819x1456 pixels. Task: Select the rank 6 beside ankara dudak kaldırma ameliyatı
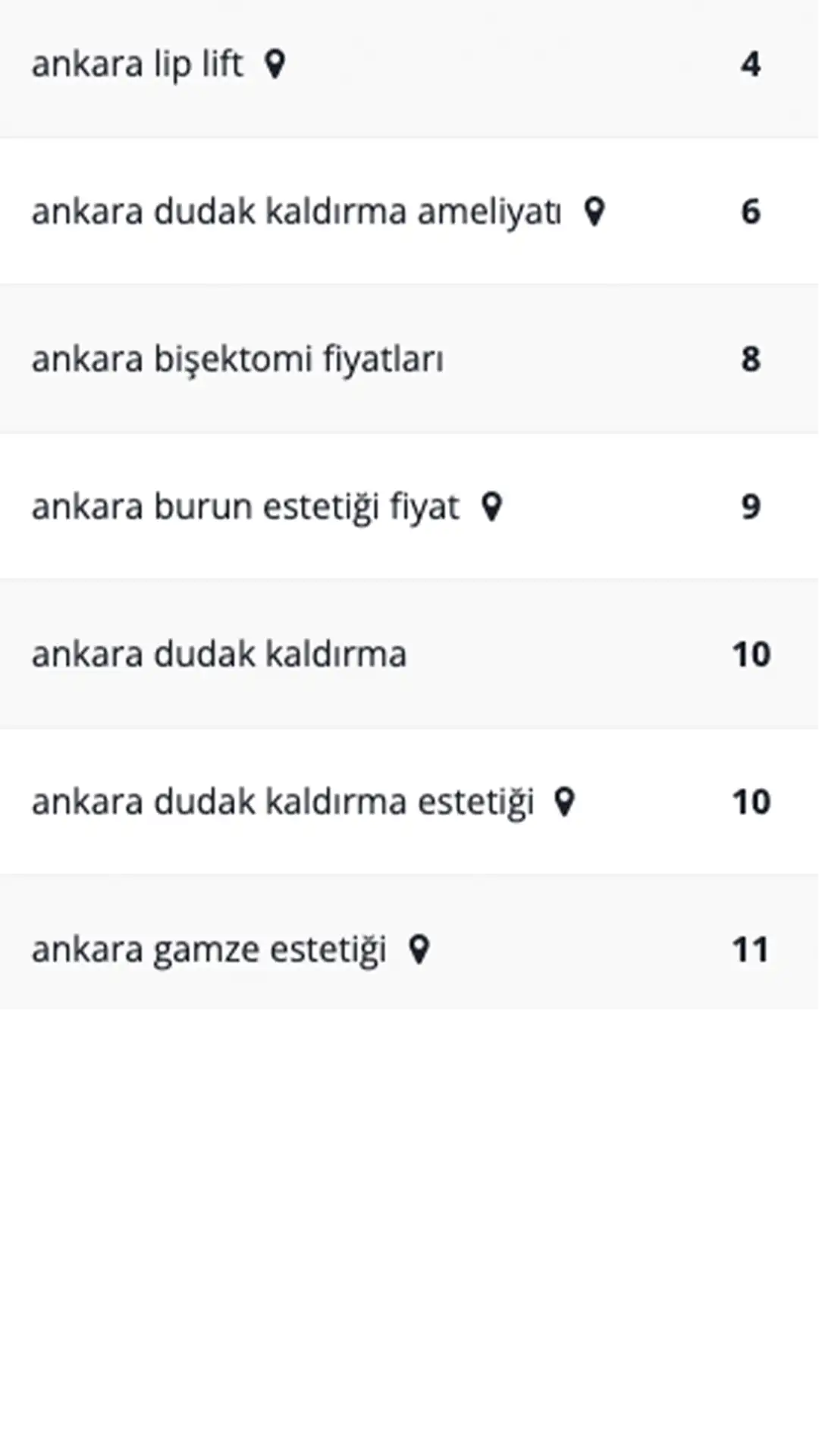pyautogui.click(x=751, y=213)
